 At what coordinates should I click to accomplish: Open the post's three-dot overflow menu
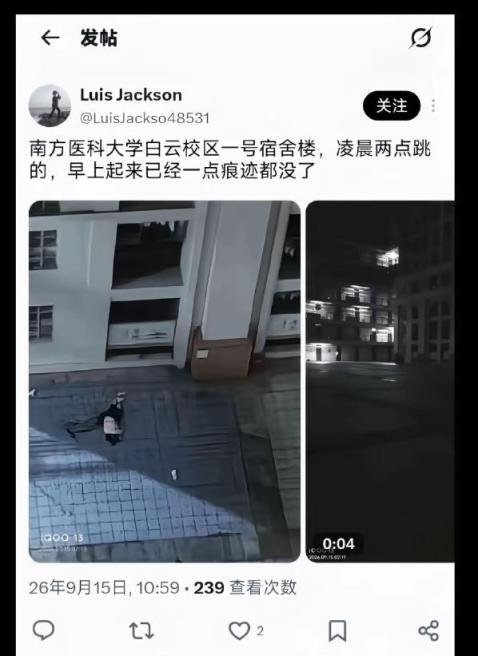tap(434, 106)
